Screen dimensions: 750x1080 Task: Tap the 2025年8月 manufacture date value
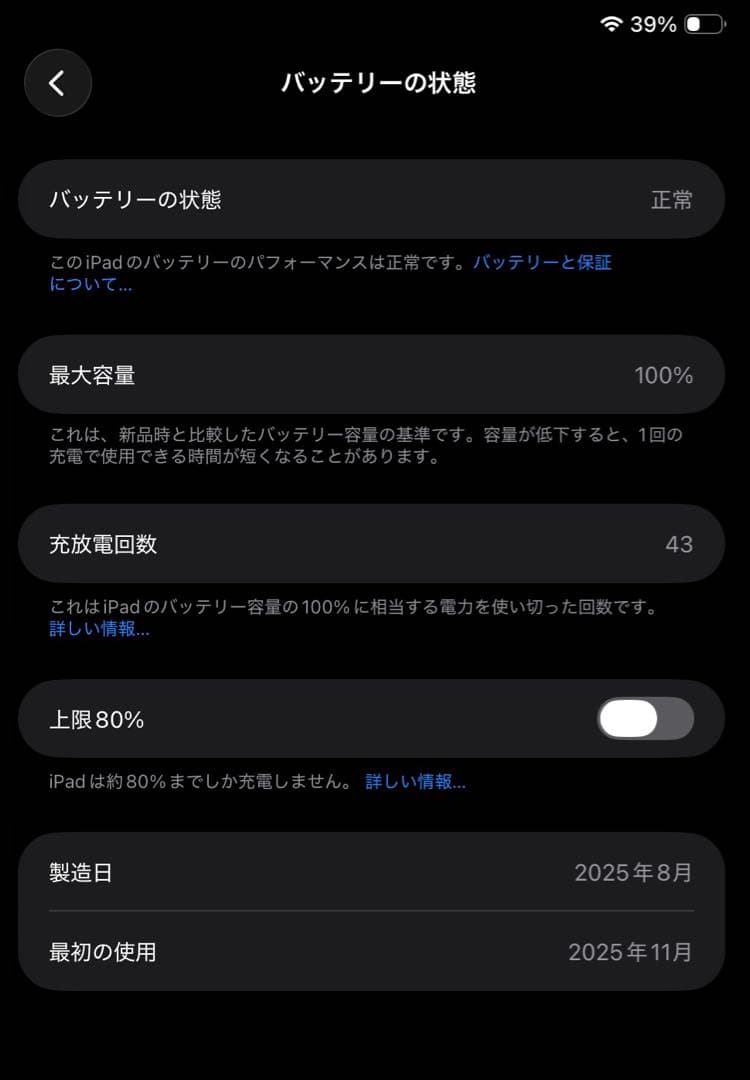pyautogui.click(x=634, y=871)
